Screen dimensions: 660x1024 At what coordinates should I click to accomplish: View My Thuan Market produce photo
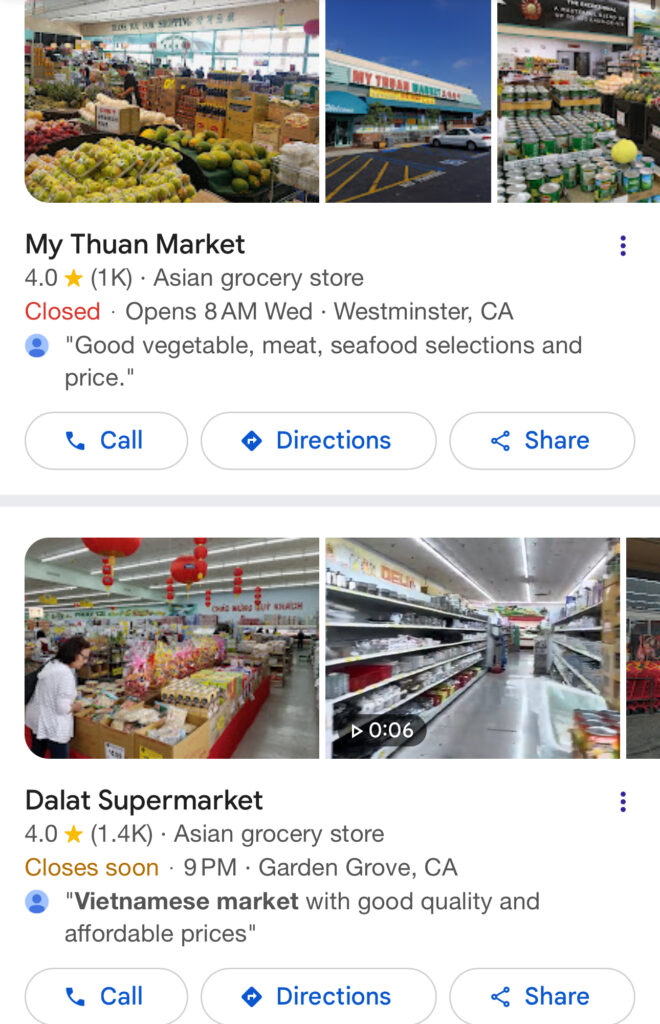(x=172, y=100)
